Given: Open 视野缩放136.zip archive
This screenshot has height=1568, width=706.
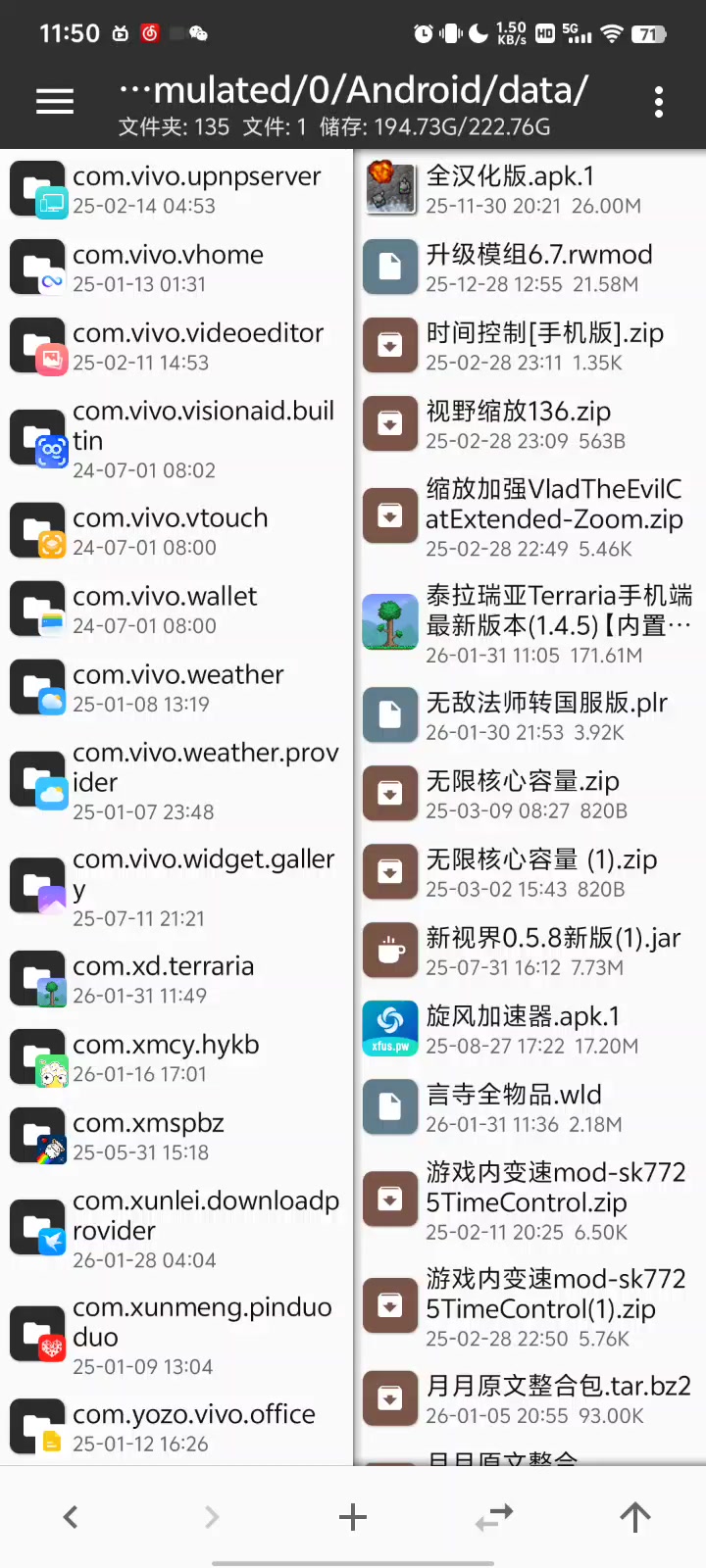Looking at the screenshot, I should (529, 424).
